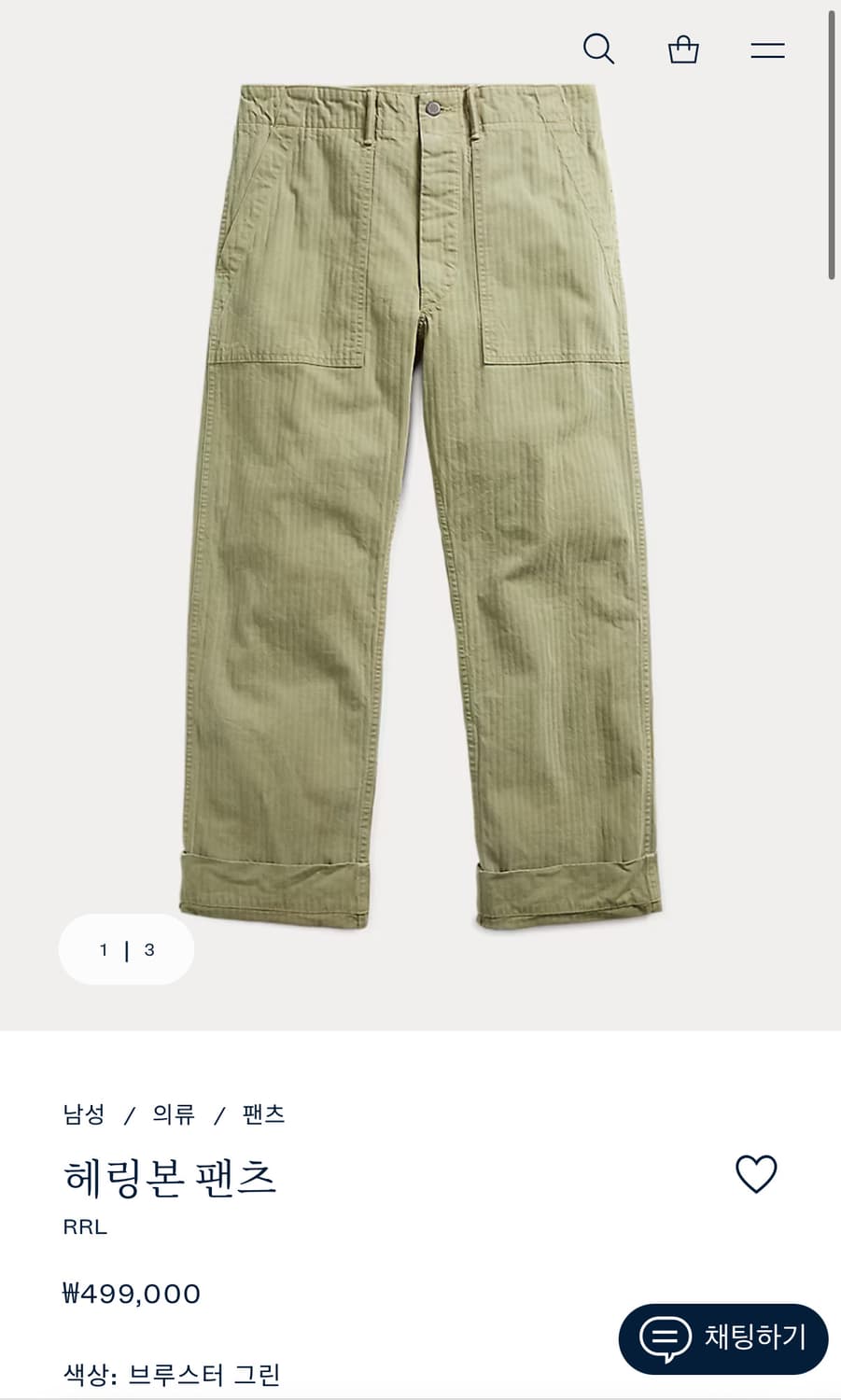Screen dimensions: 841x1400
Task: Open the hamburger navigation menu
Action: [x=768, y=48]
